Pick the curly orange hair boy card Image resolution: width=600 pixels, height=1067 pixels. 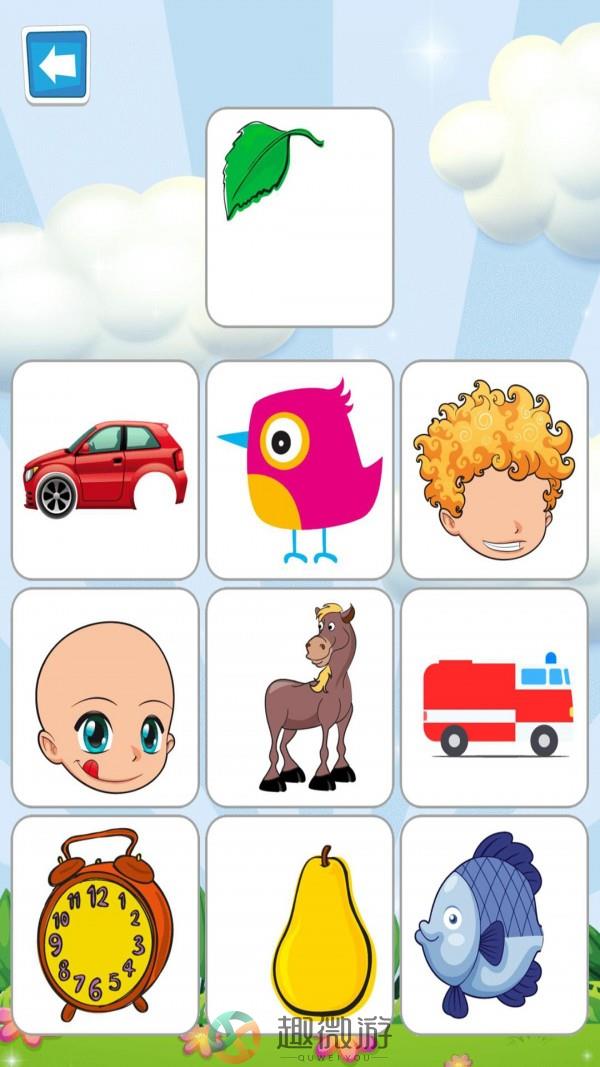tap(494, 469)
